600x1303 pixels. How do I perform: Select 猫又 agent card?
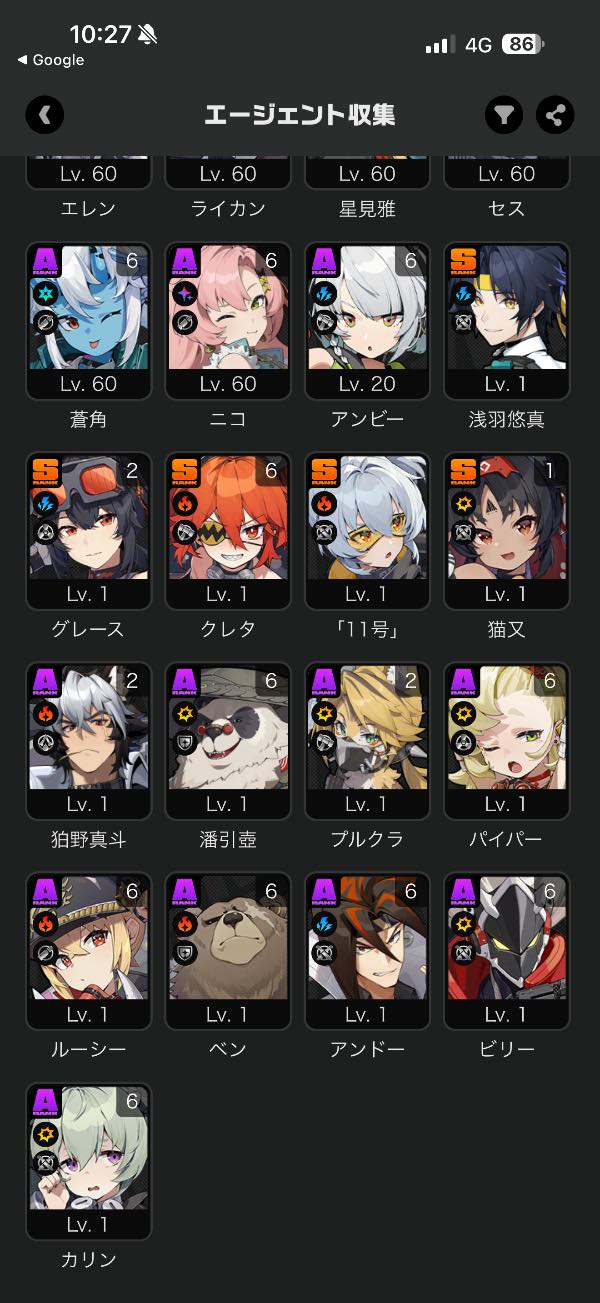(507, 530)
